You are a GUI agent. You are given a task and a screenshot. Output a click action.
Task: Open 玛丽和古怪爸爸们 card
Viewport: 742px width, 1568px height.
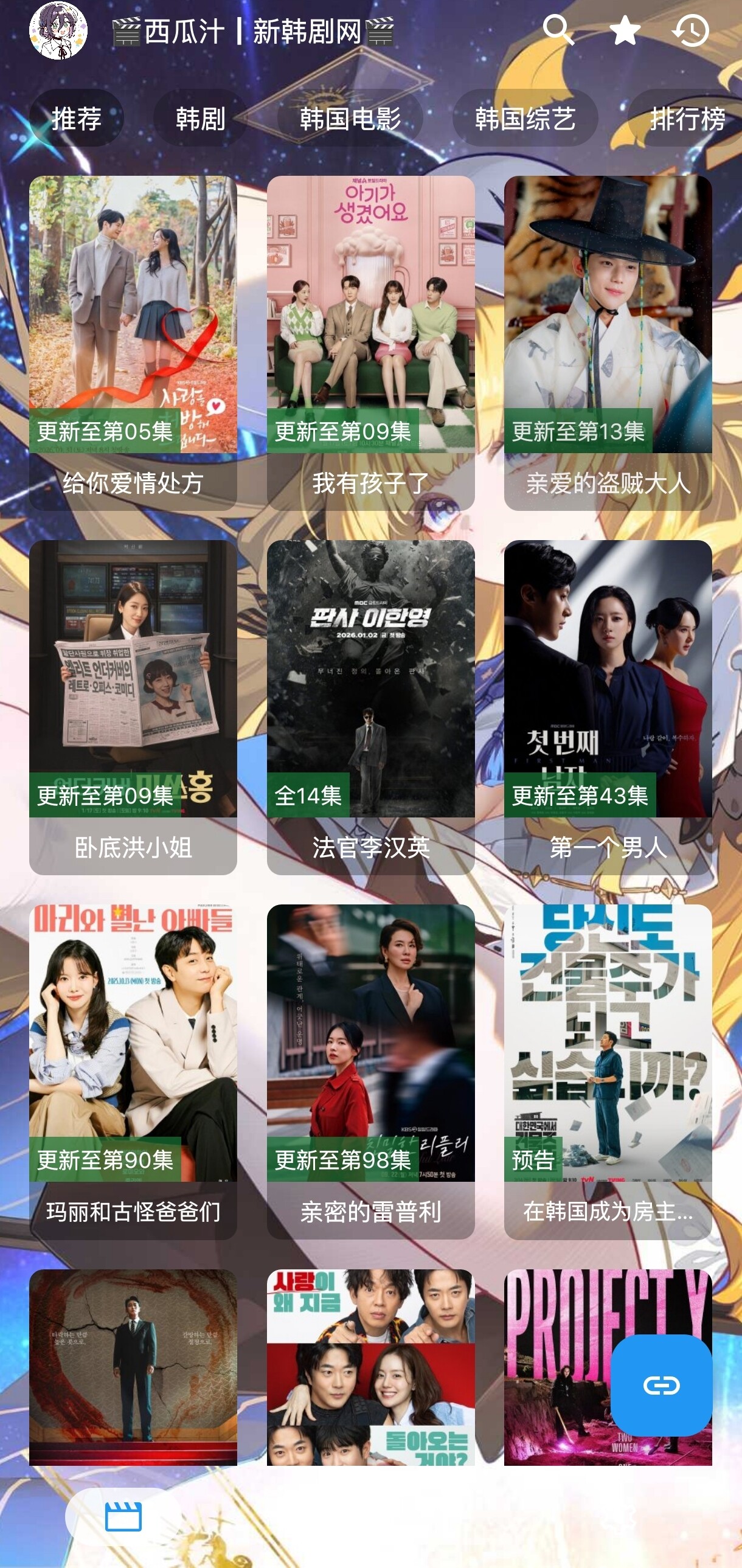(x=133, y=1072)
